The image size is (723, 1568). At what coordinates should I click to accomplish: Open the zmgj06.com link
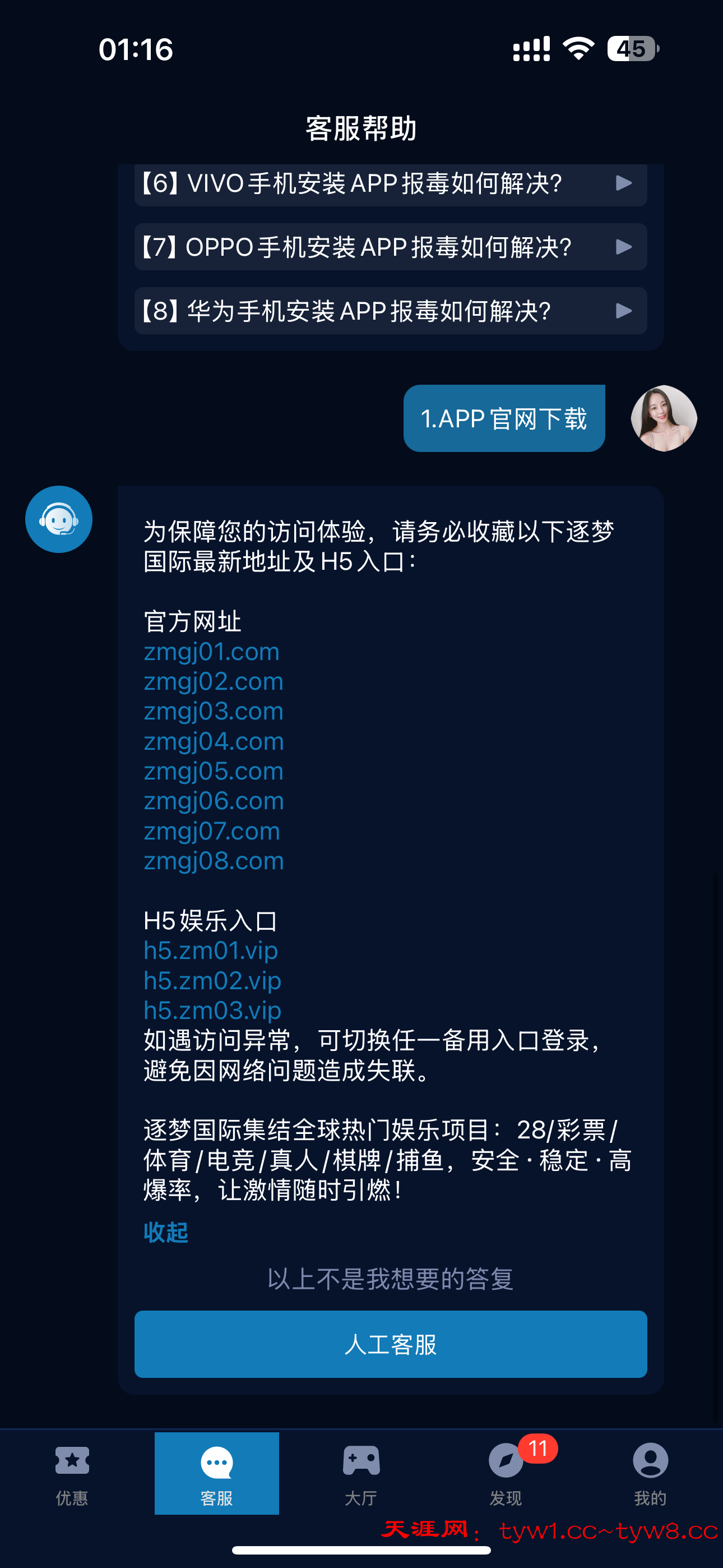(x=213, y=801)
